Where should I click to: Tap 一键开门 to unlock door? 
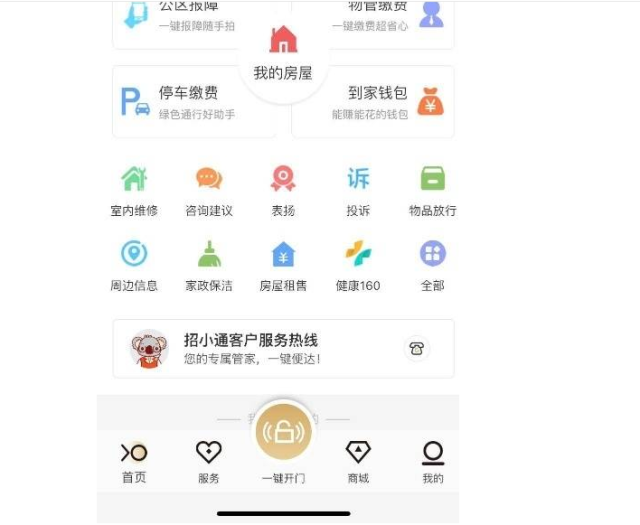pos(284,434)
